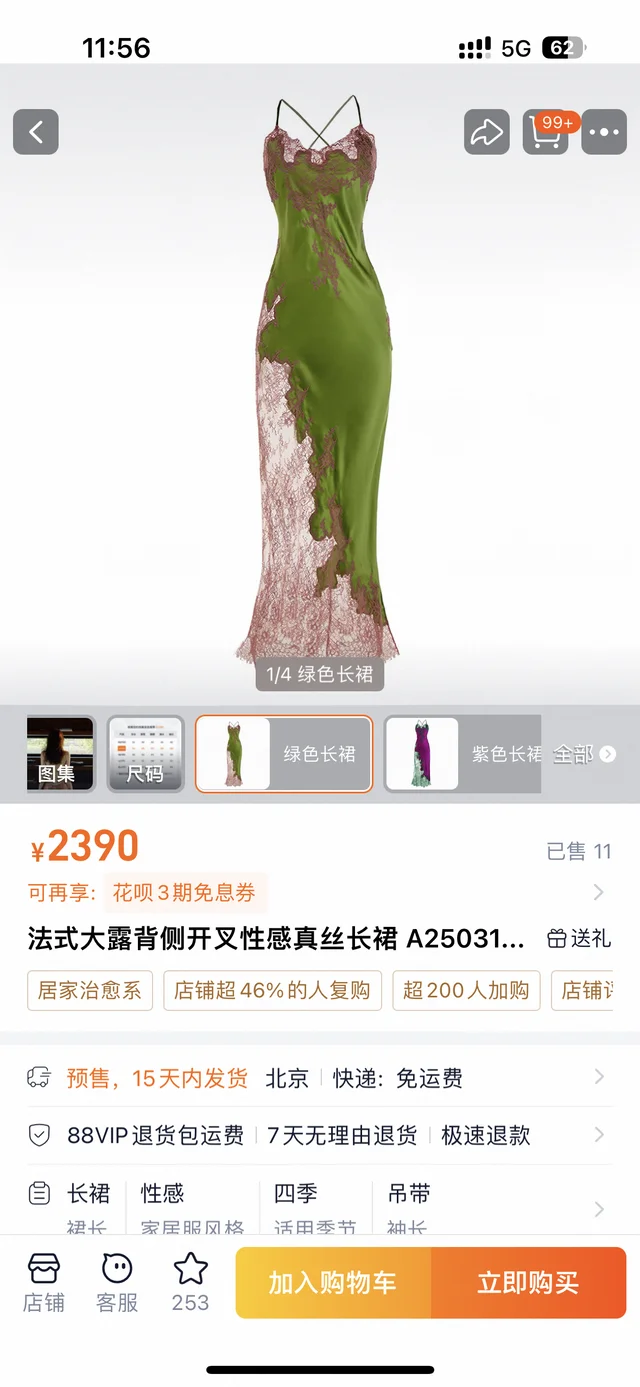Viewport: 640px width, 1387px height.
Task: Tap the 送礼 gift button
Action: tap(579, 939)
